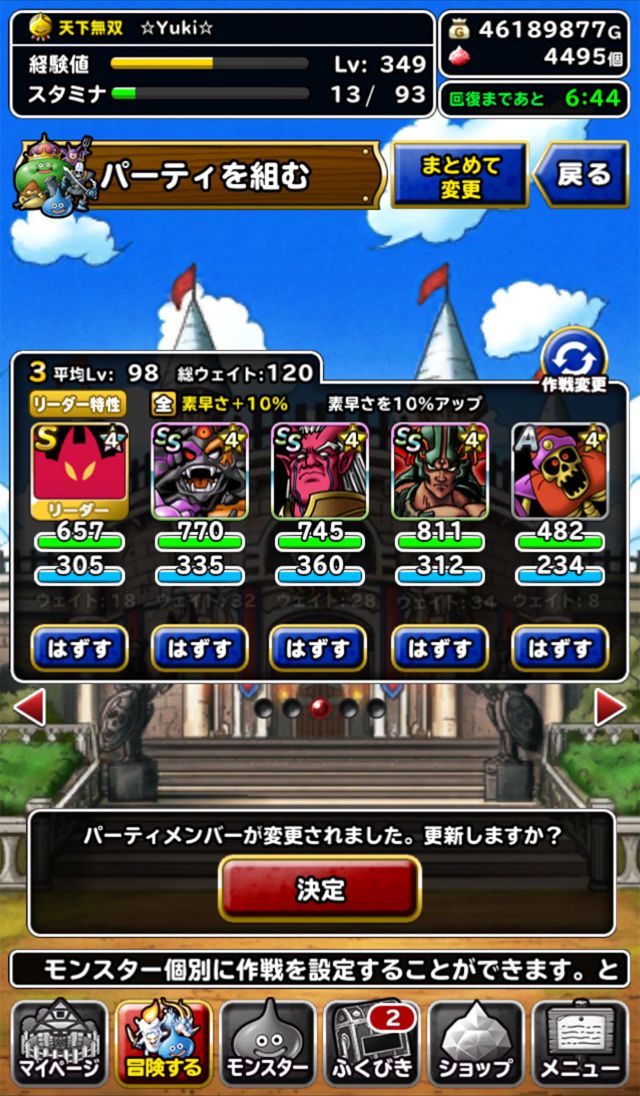Select the leader monster tile
Screen dimensions: 640x1096
(x=80, y=471)
